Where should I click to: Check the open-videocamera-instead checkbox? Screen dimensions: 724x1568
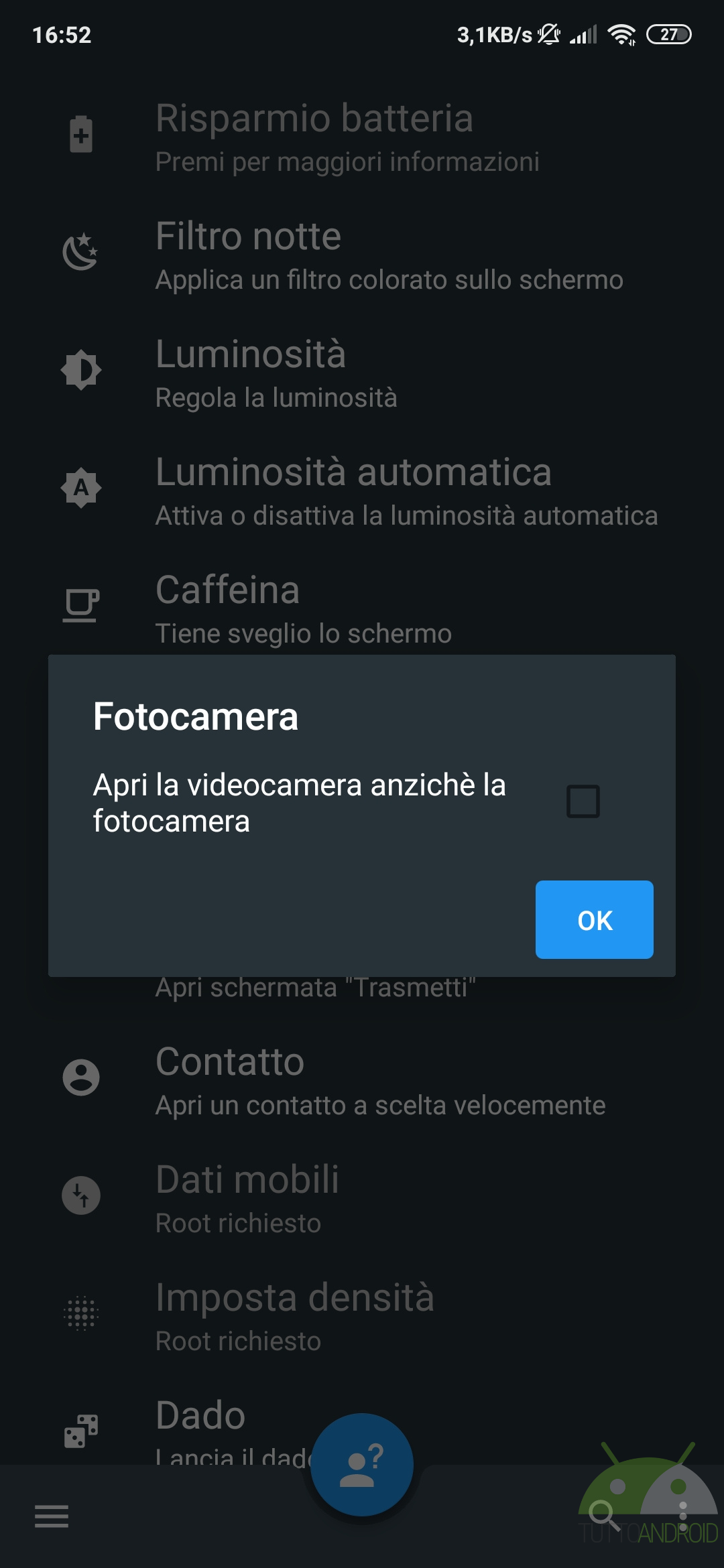coord(583,801)
